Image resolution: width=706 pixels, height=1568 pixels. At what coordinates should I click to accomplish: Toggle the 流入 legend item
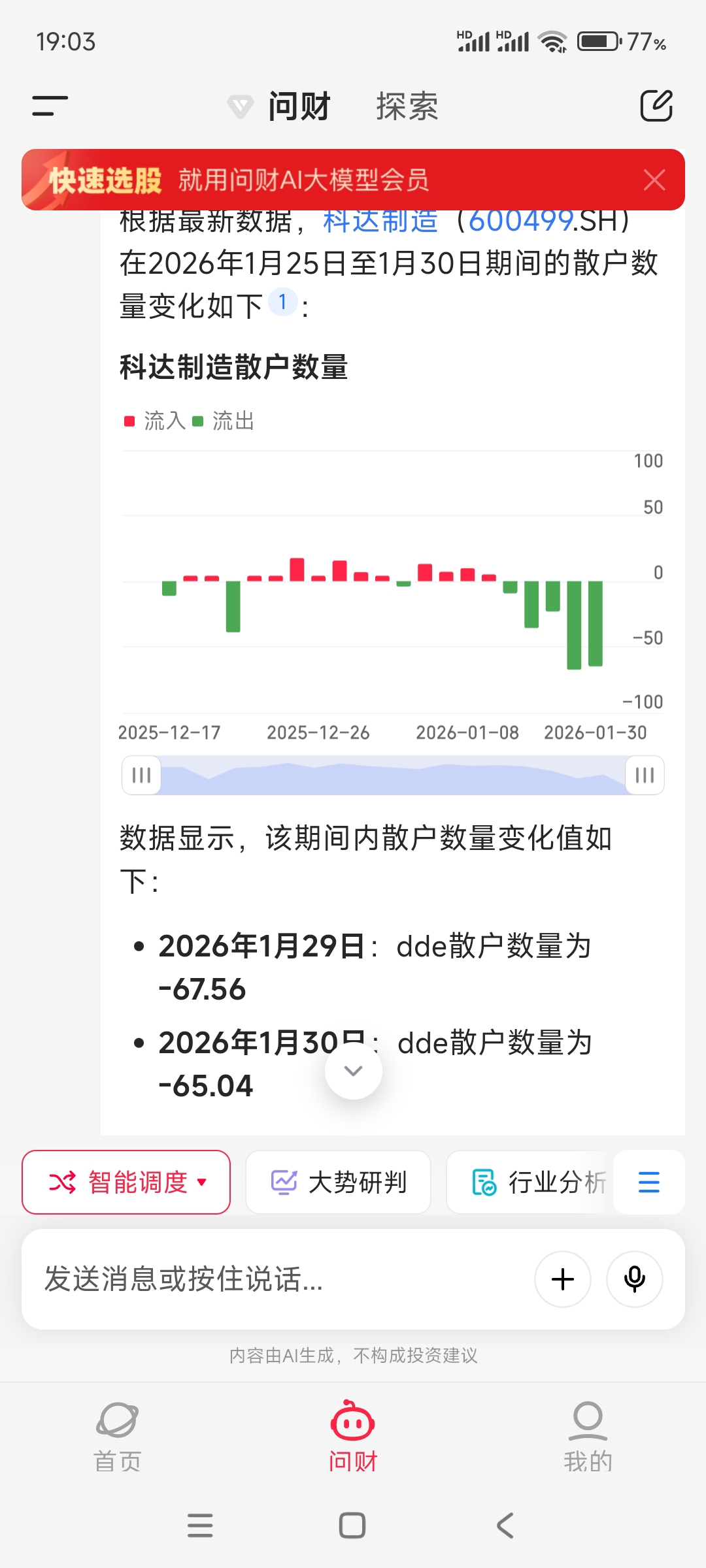(x=155, y=421)
